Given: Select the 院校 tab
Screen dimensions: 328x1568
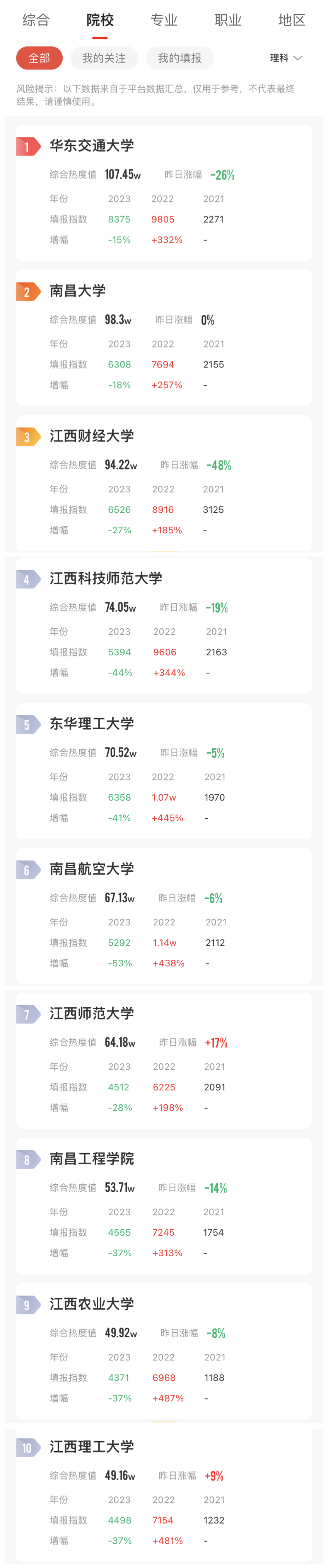Looking at the screenshot, I should point(100,20).
